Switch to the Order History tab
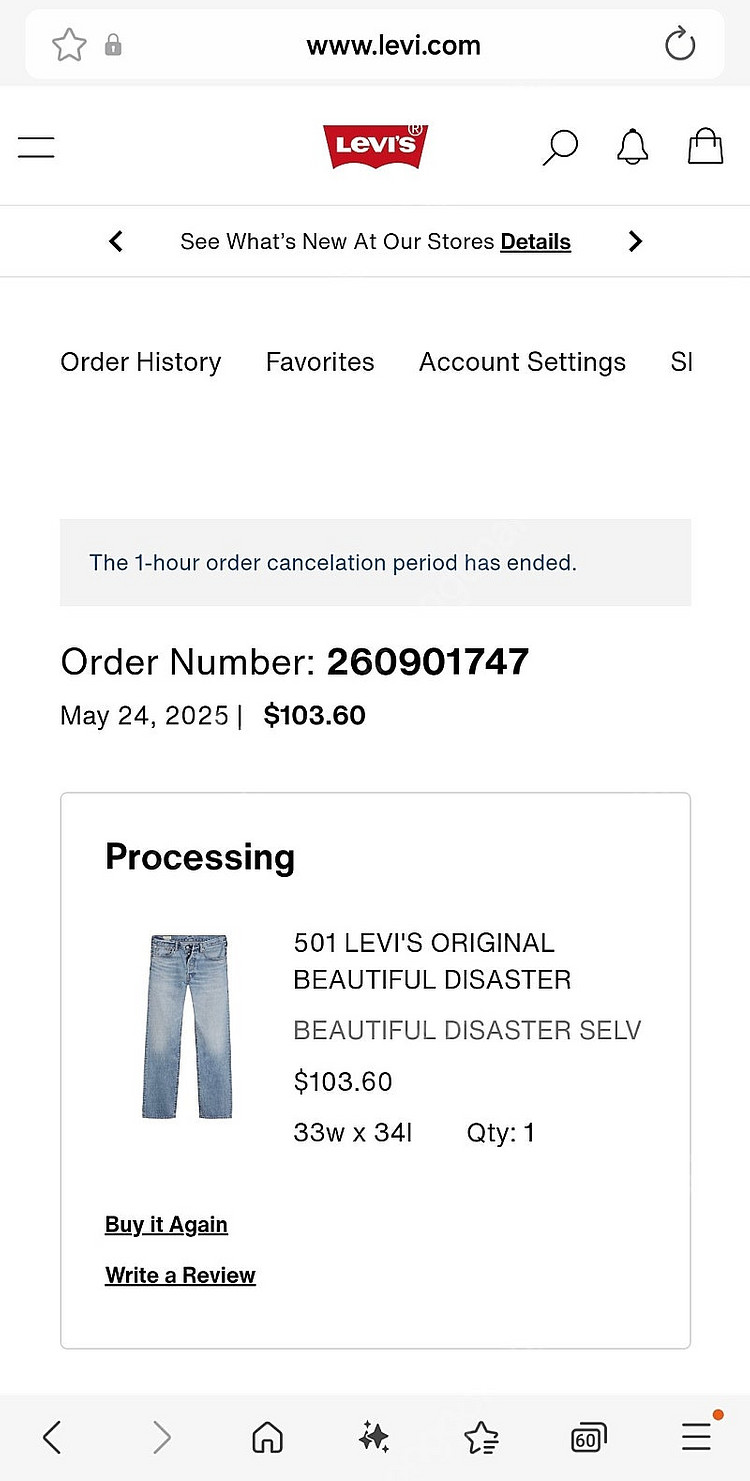The height and width of the screenshot is (1481, 750). [140, 362]
